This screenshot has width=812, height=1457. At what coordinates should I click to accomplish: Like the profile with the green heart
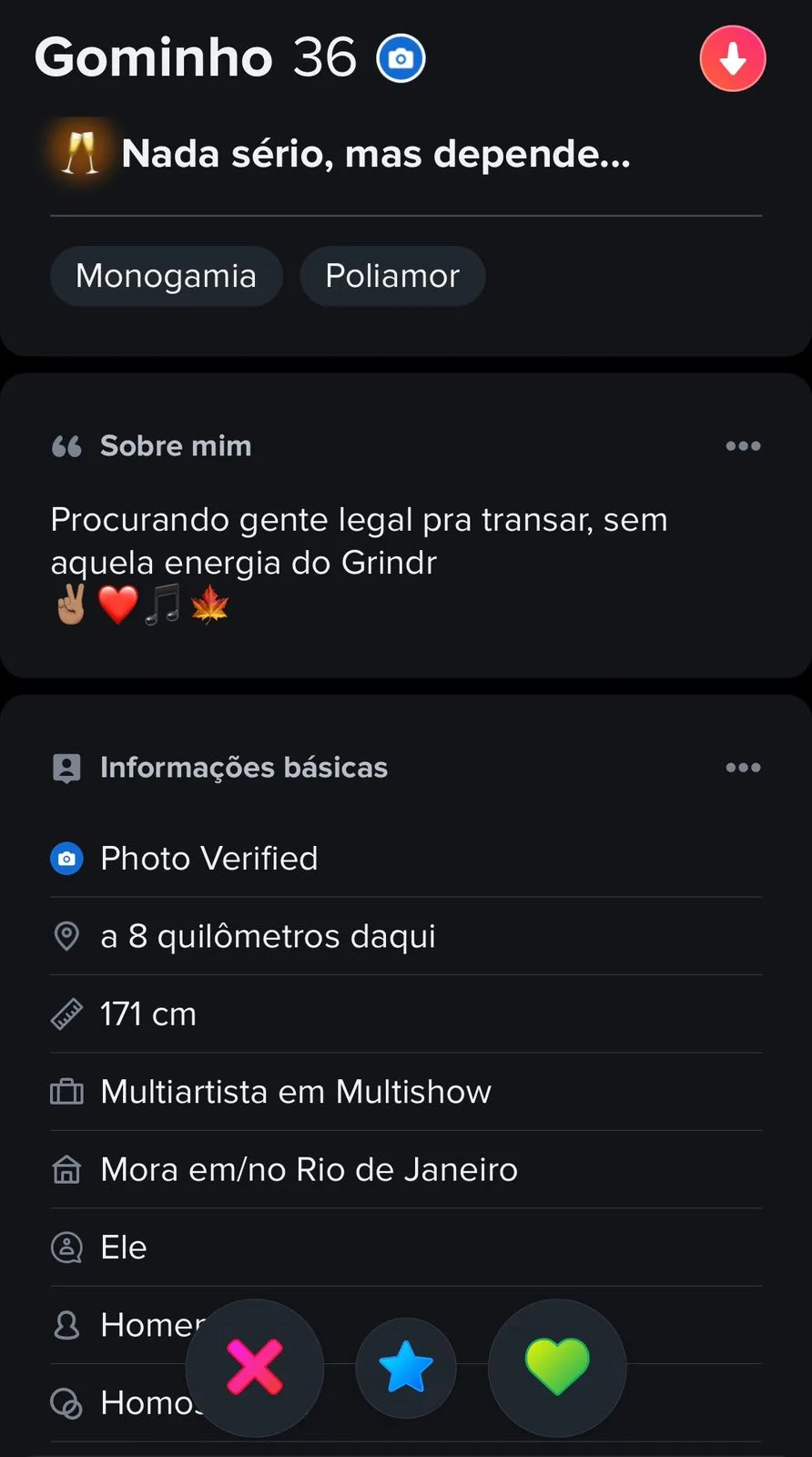pyautogui.click(x=557, y=1368)
